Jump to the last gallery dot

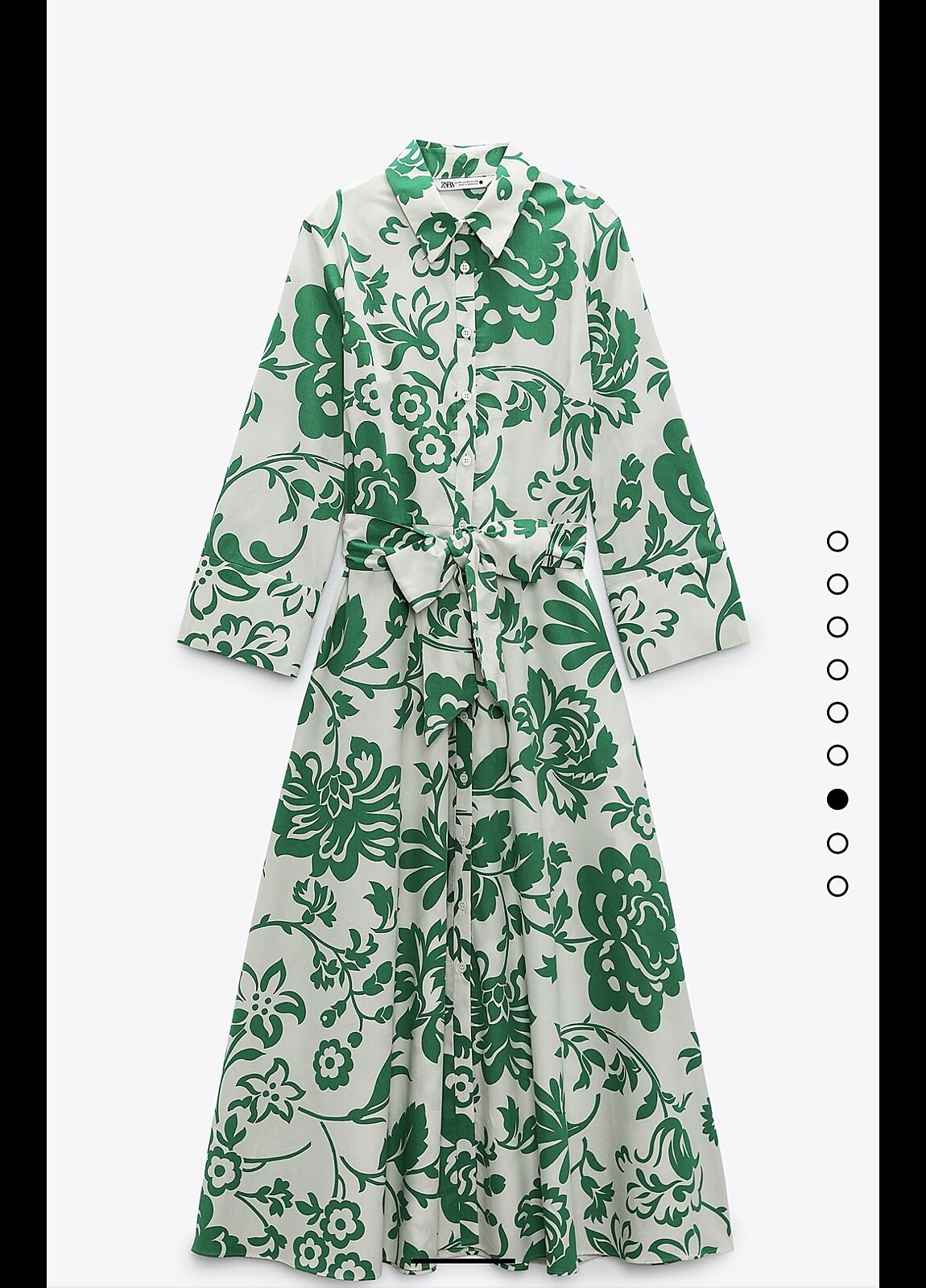837,885
